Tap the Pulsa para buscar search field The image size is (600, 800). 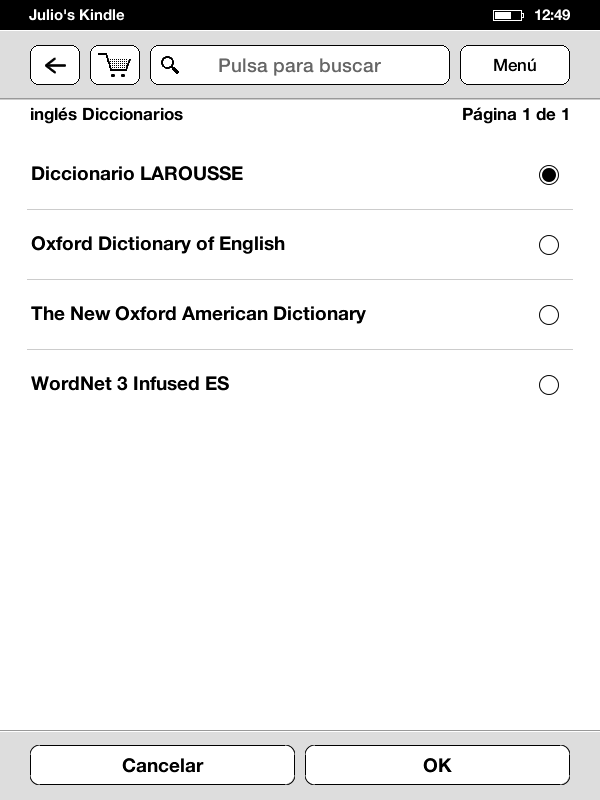[x=299, y=65]
